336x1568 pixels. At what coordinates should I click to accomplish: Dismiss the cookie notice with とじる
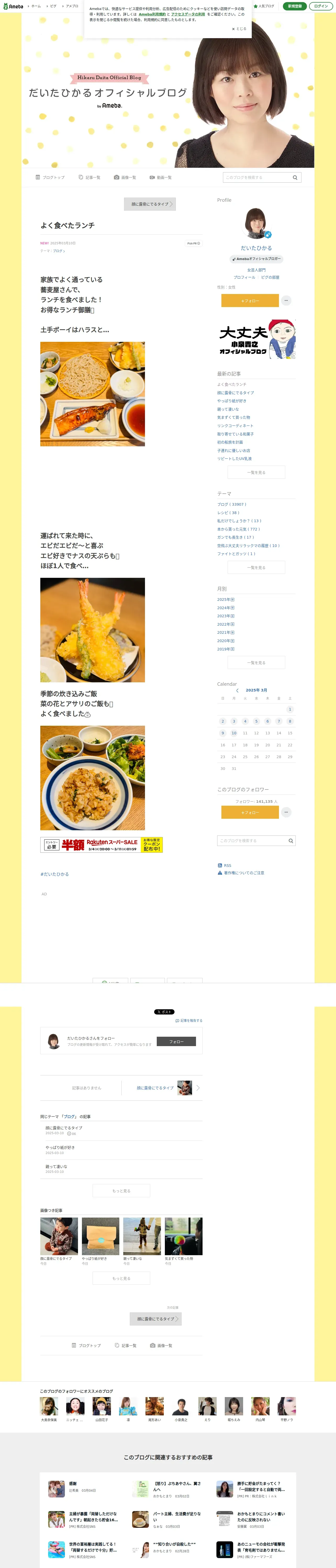coord(239,28)
